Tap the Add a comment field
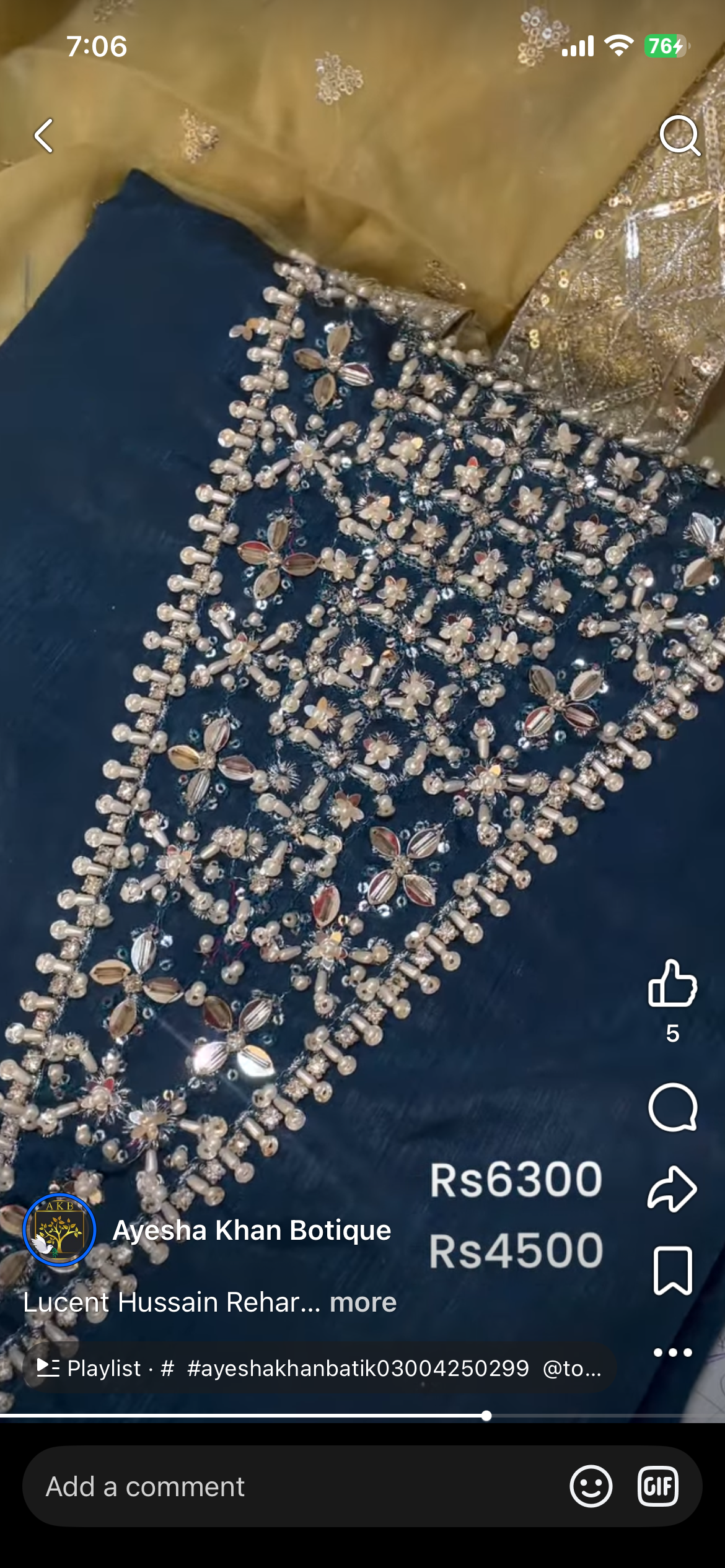 tap(297, 1487)
